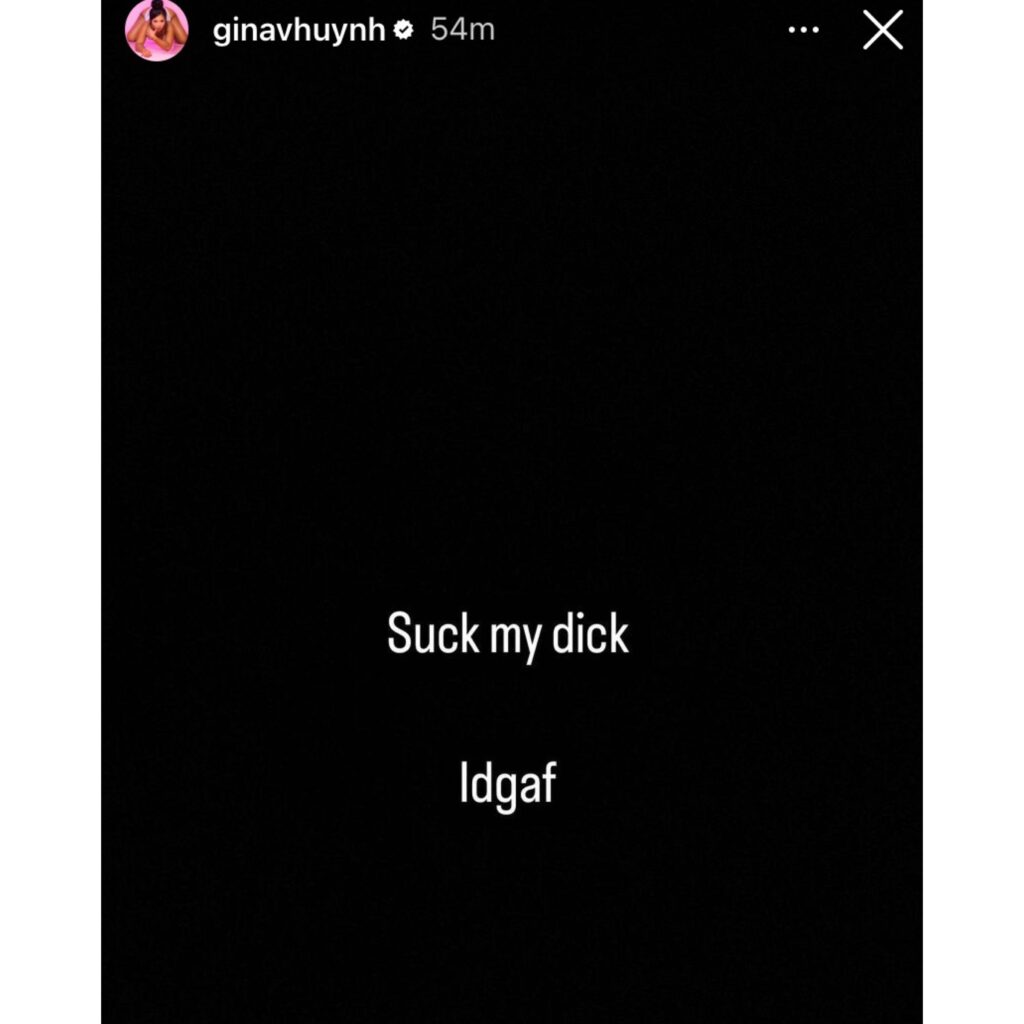Close the story viewer
Screen dimensions: 1024x1024
pos(883,30)
